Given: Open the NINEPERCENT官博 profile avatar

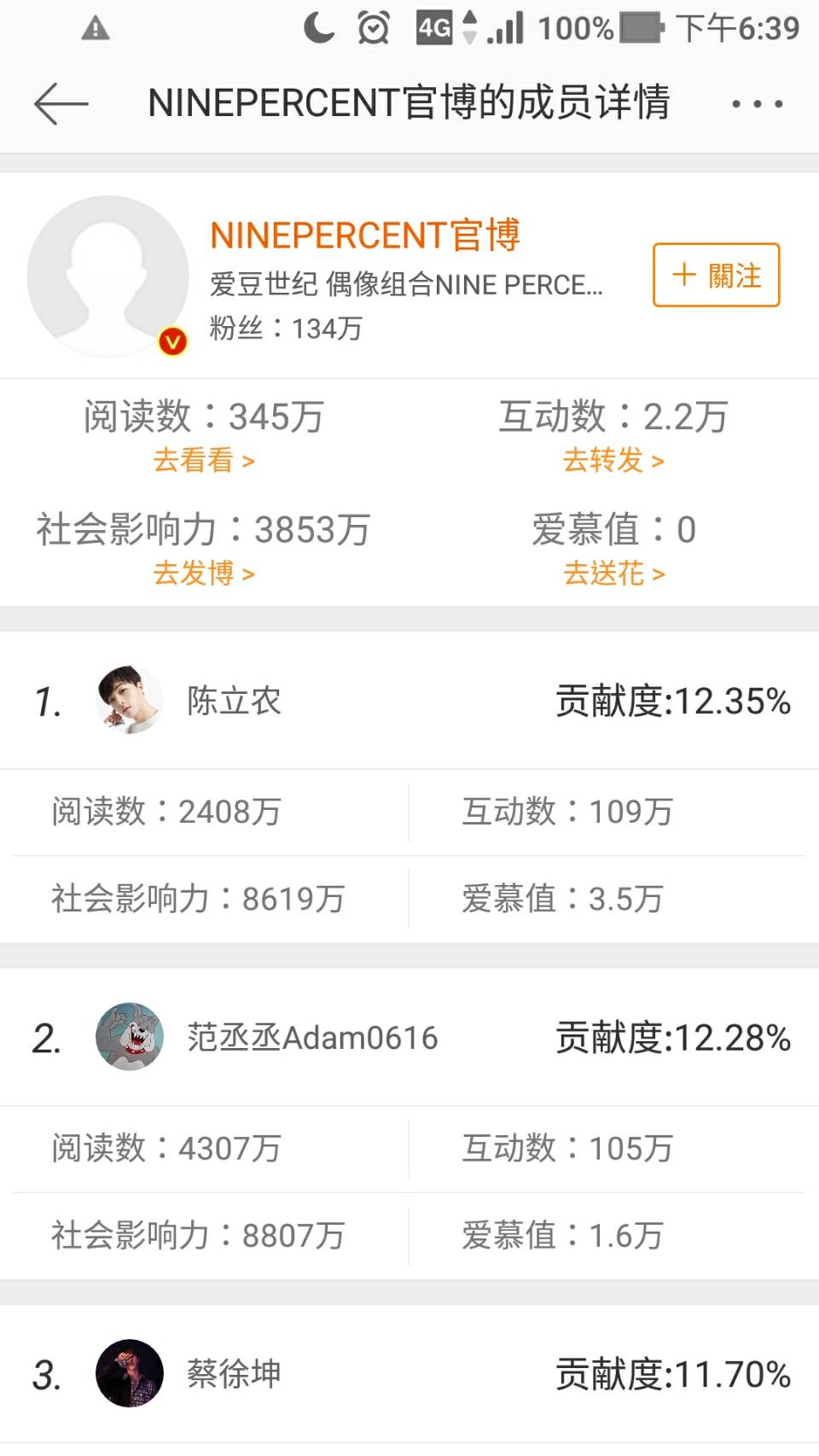Looking at the screenshot, I should pyautogui.click(x=108, y=276).
